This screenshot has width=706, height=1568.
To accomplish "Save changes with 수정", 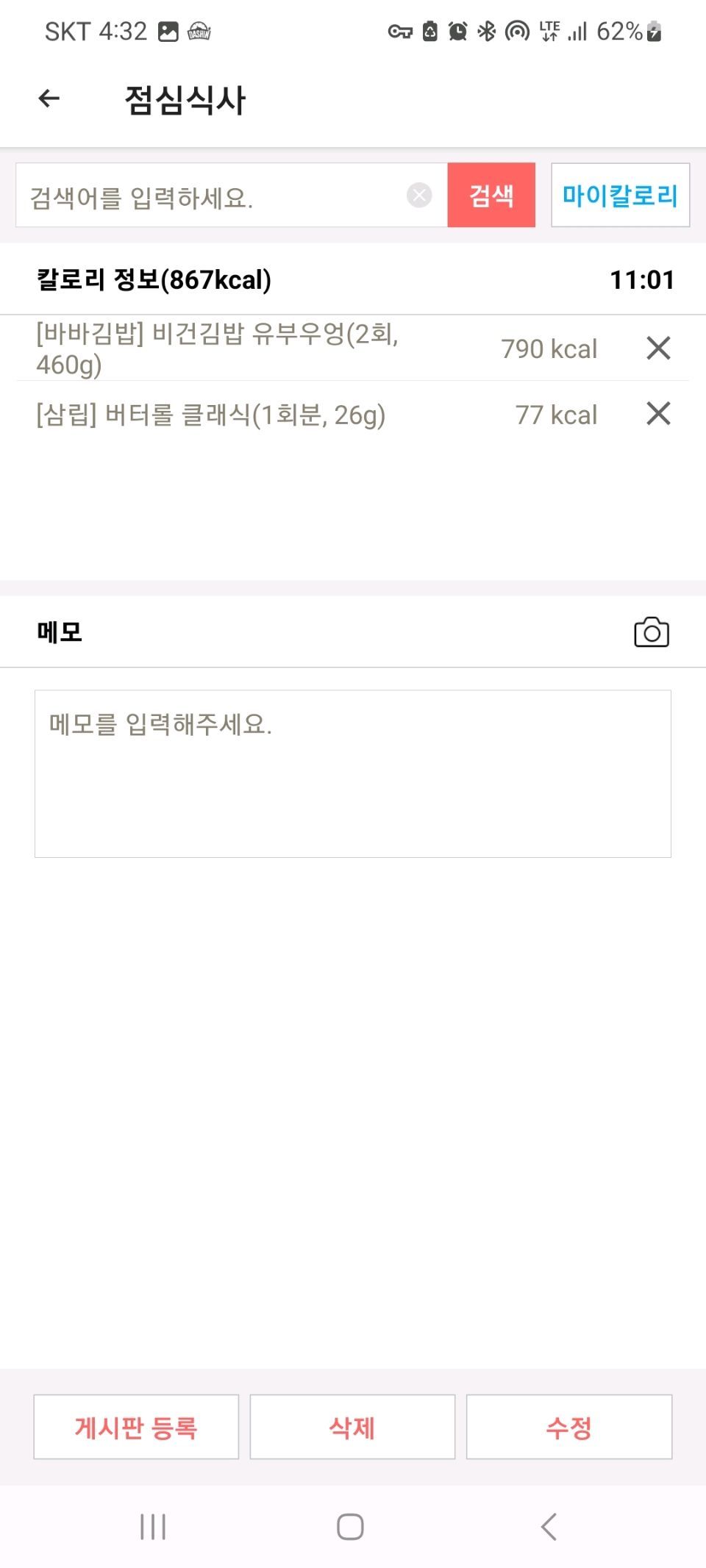I will coord(568,1427).
